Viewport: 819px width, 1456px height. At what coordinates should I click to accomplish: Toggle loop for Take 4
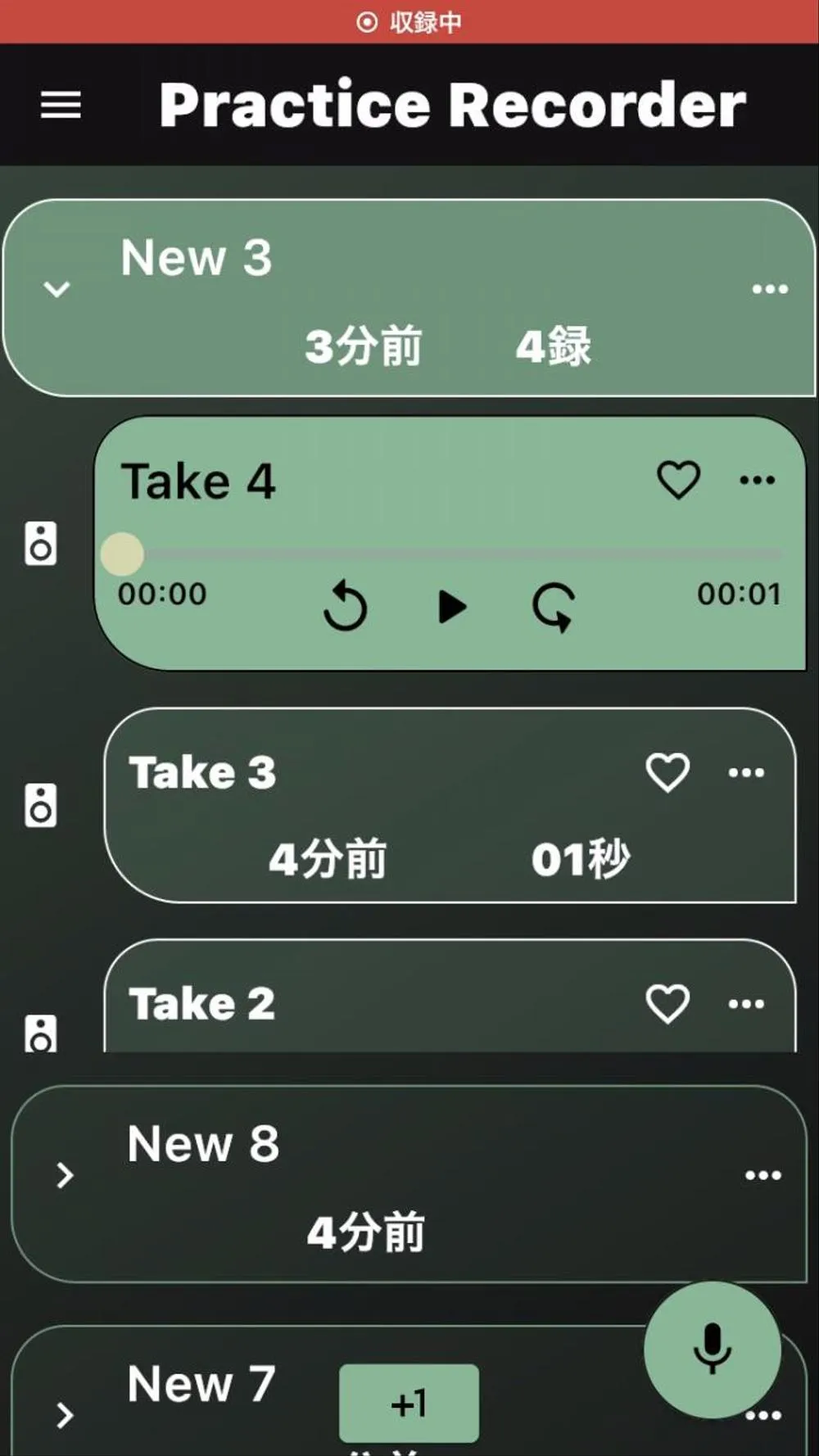click(554, 607)
